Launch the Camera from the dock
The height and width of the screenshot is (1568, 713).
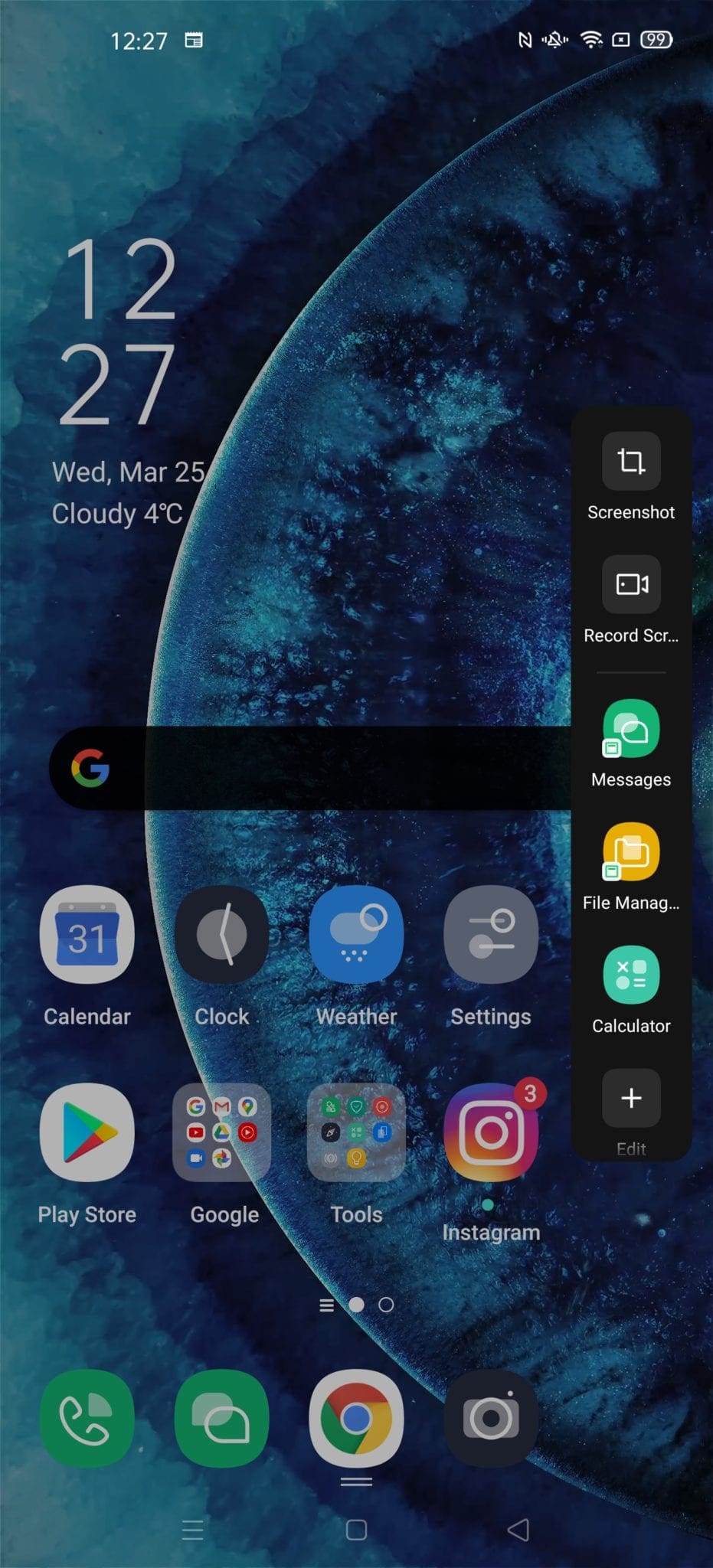[x=491, y=1419]
